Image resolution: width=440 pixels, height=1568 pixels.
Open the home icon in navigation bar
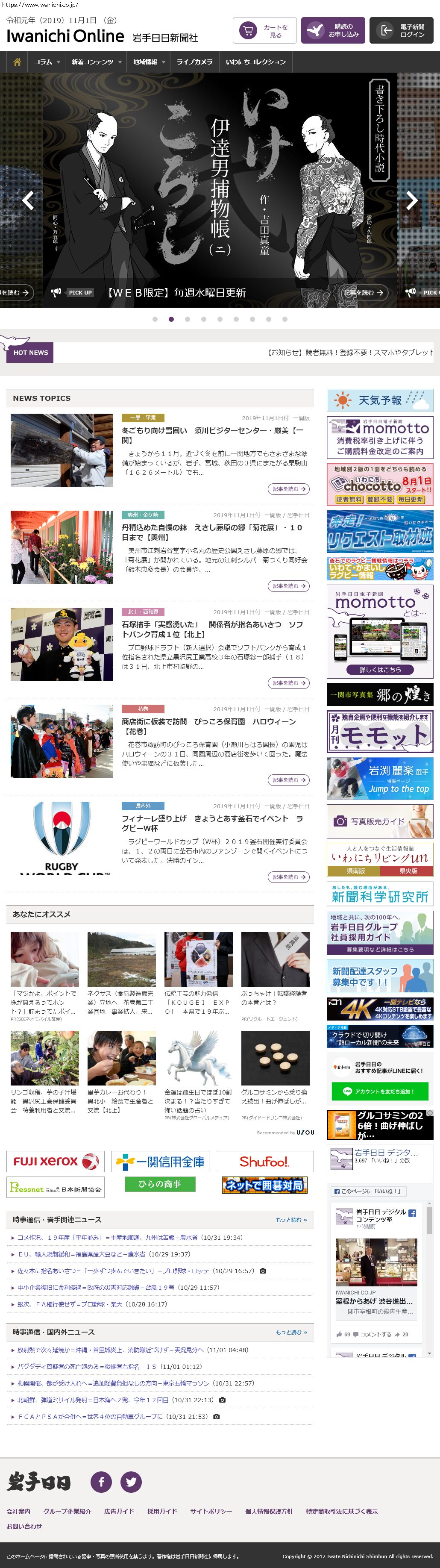[17, 62]
